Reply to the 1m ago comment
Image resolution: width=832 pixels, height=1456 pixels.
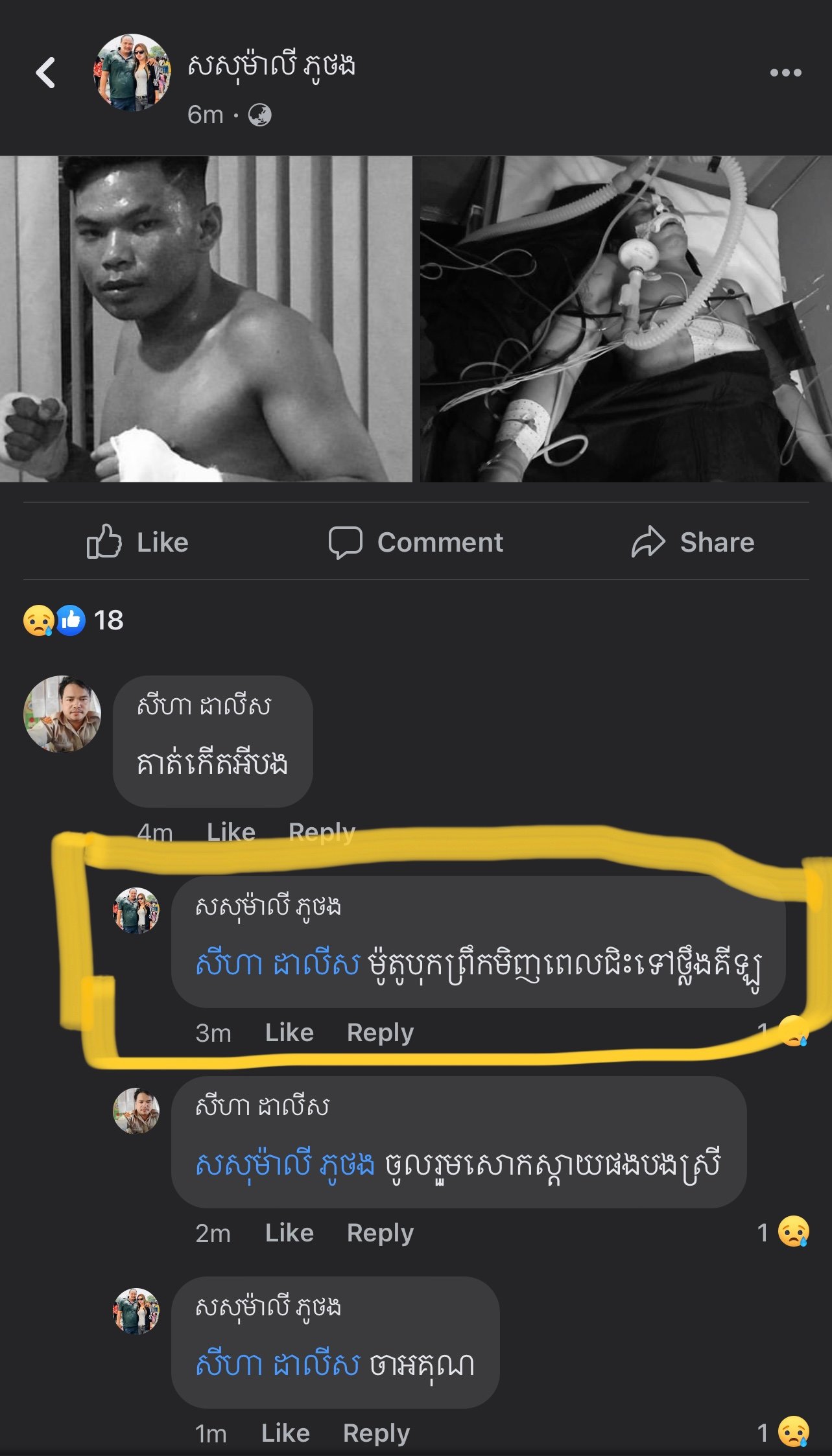click(x=376, y=1433)
